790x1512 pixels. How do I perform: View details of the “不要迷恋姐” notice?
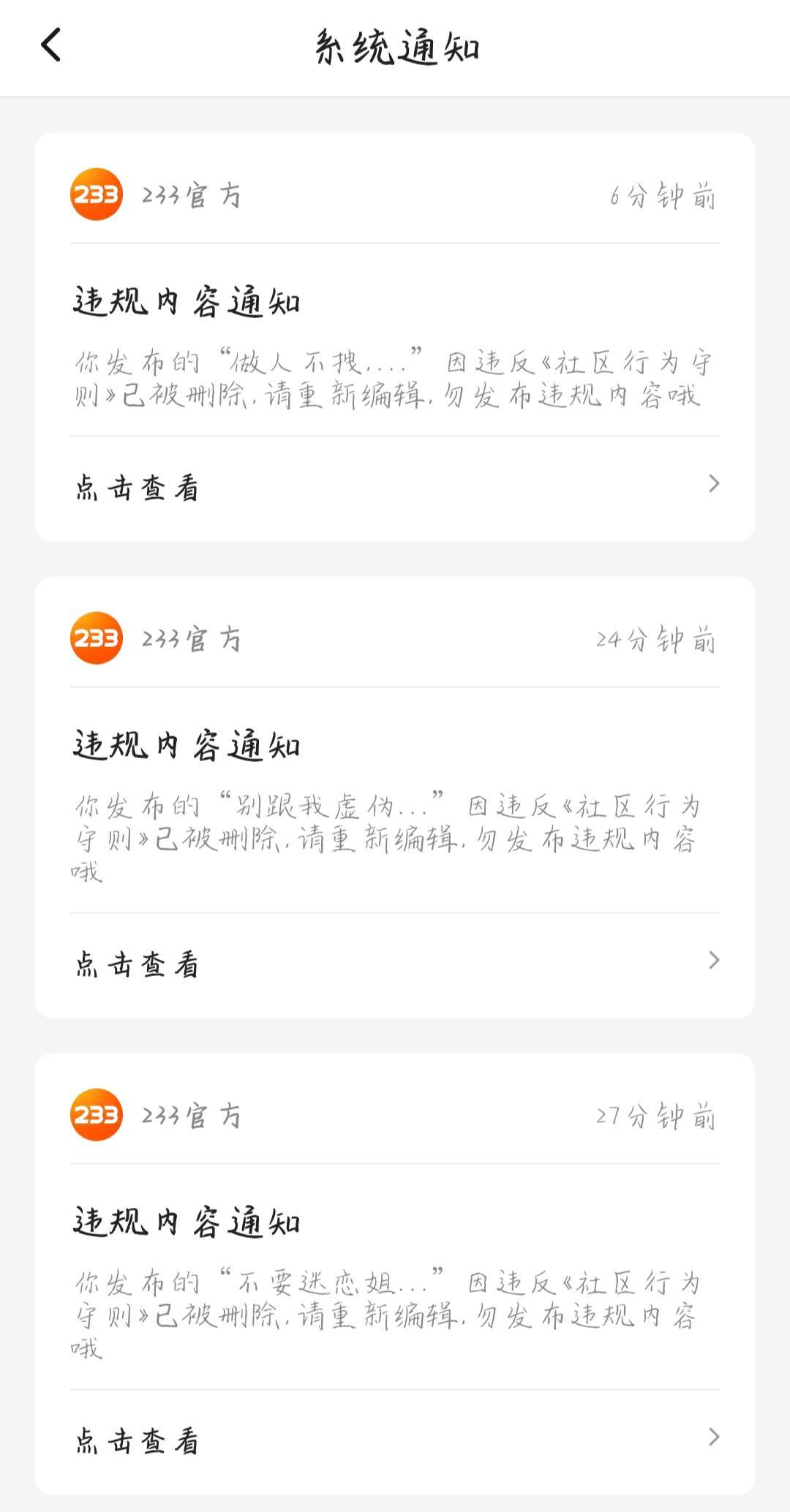point(395,1440)
